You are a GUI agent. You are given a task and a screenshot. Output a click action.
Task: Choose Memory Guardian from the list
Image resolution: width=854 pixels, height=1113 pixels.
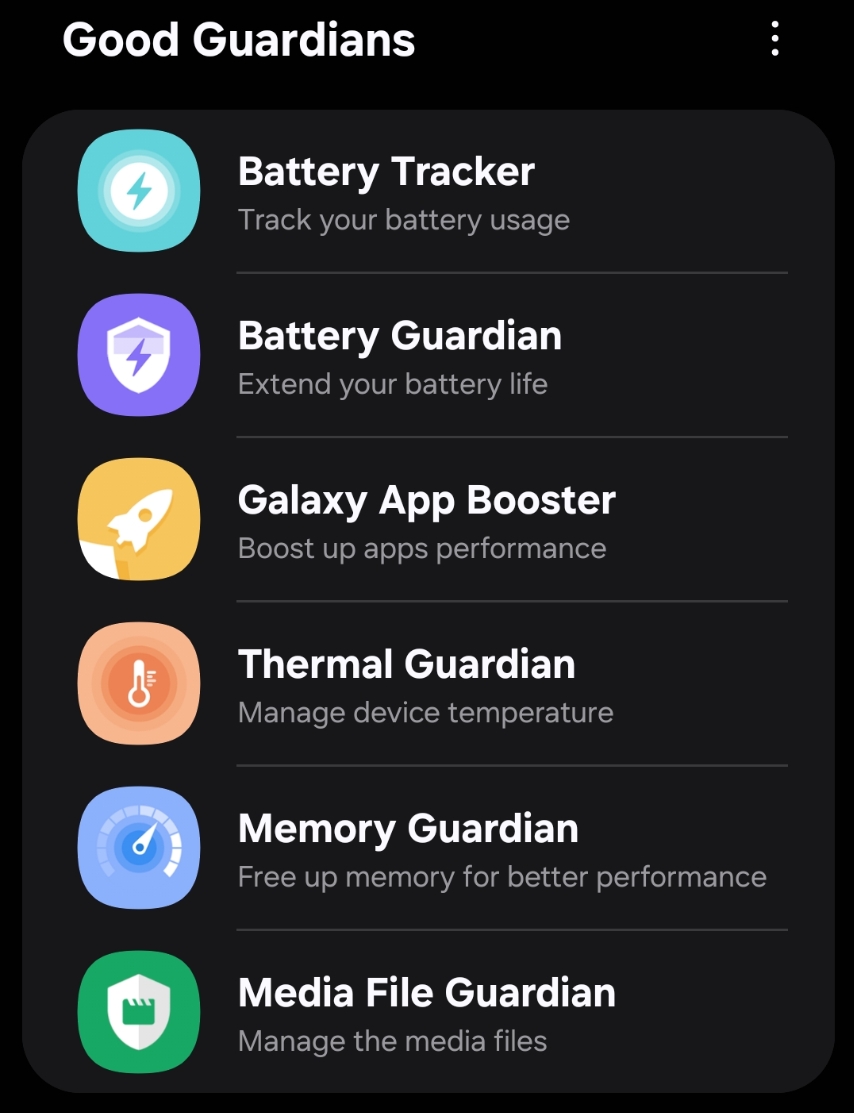click(x=430, y=848)
